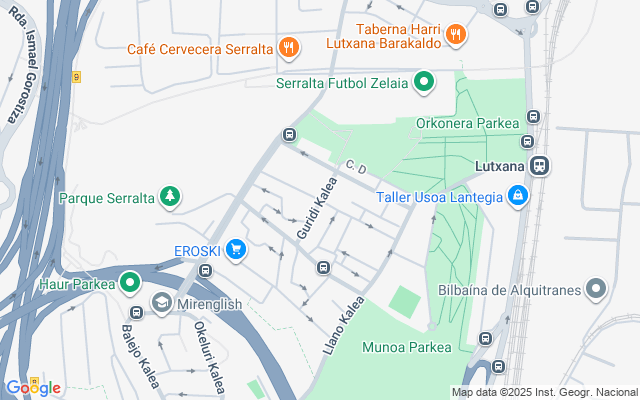Tap bus stop icon on Guridi Kalea
This screenshot has height=400, width=640.
click(x=323, y=267)
